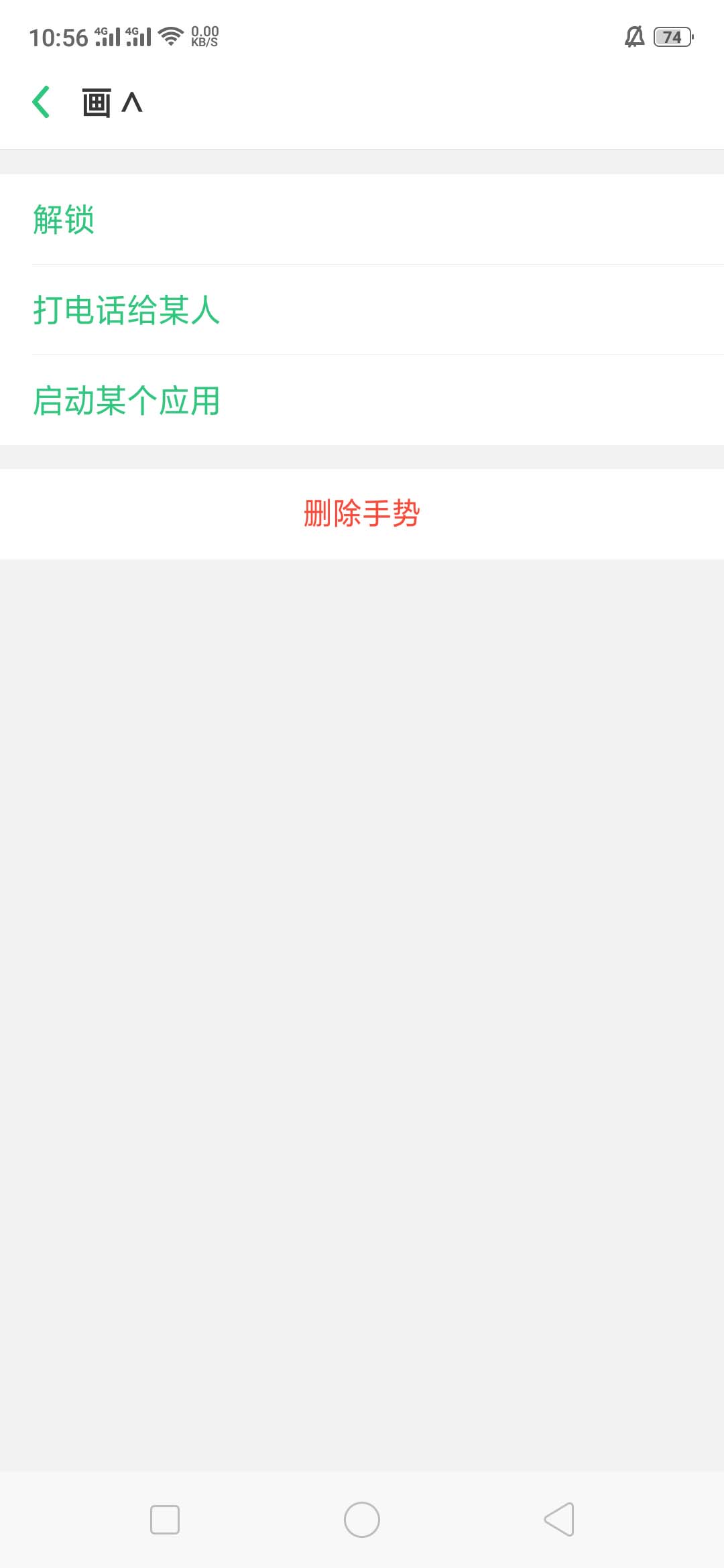
Task: Go back using the green back arrow
Action: [x=42, y=102]
